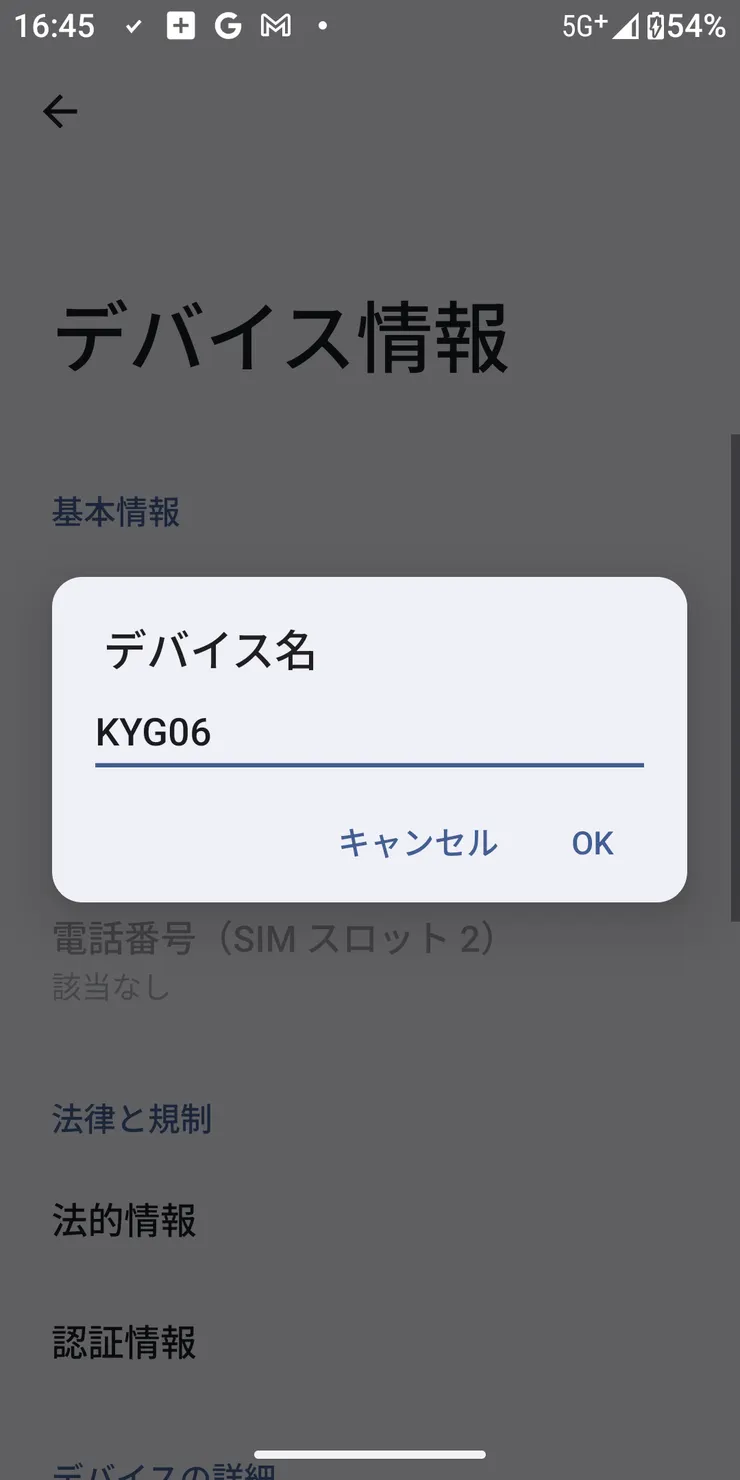This screenshot has width=740, height=1480.
Task: Confirm the device name with OK
Action: point(591,843)
